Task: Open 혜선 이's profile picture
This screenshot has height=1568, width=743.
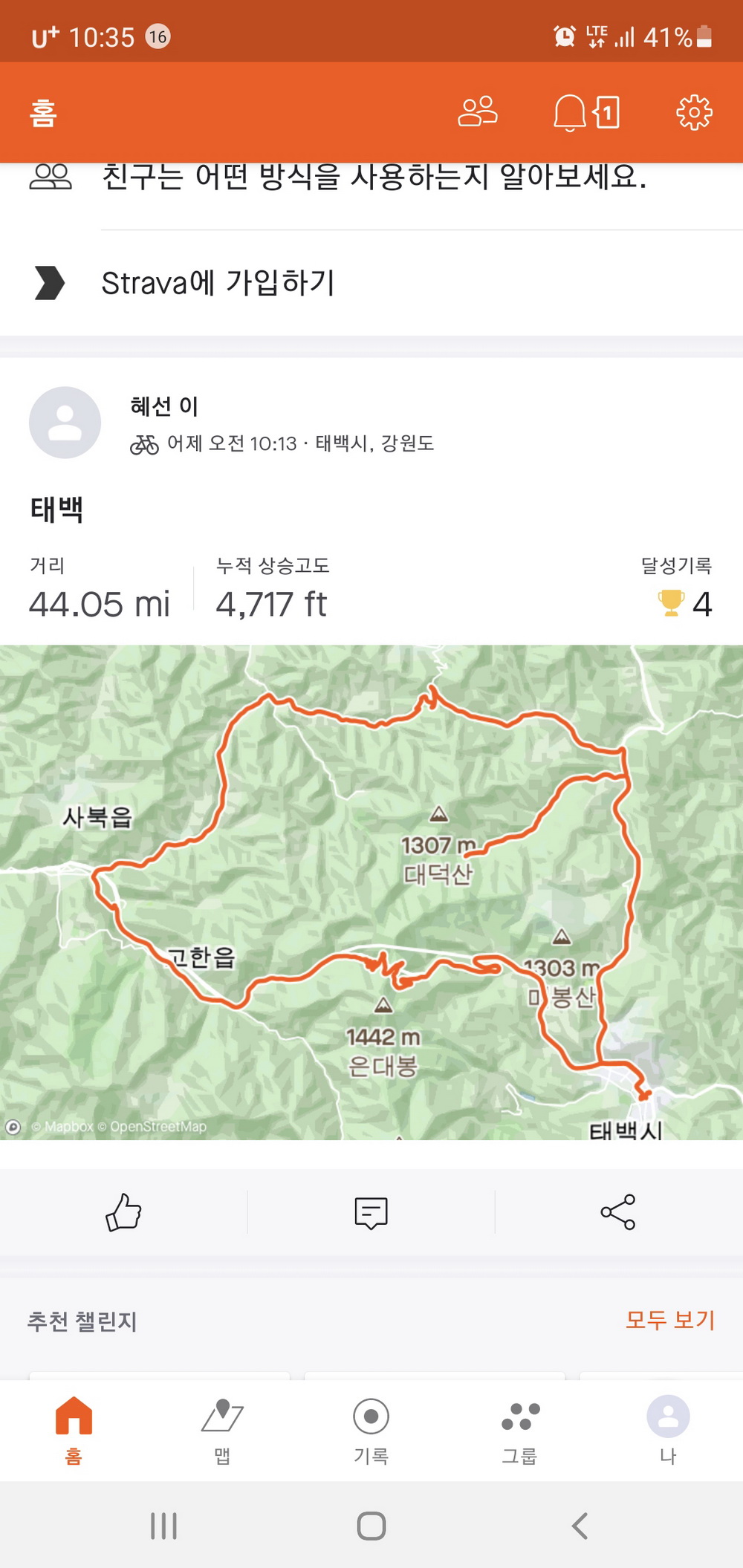Action: click(x=65, y=422)
